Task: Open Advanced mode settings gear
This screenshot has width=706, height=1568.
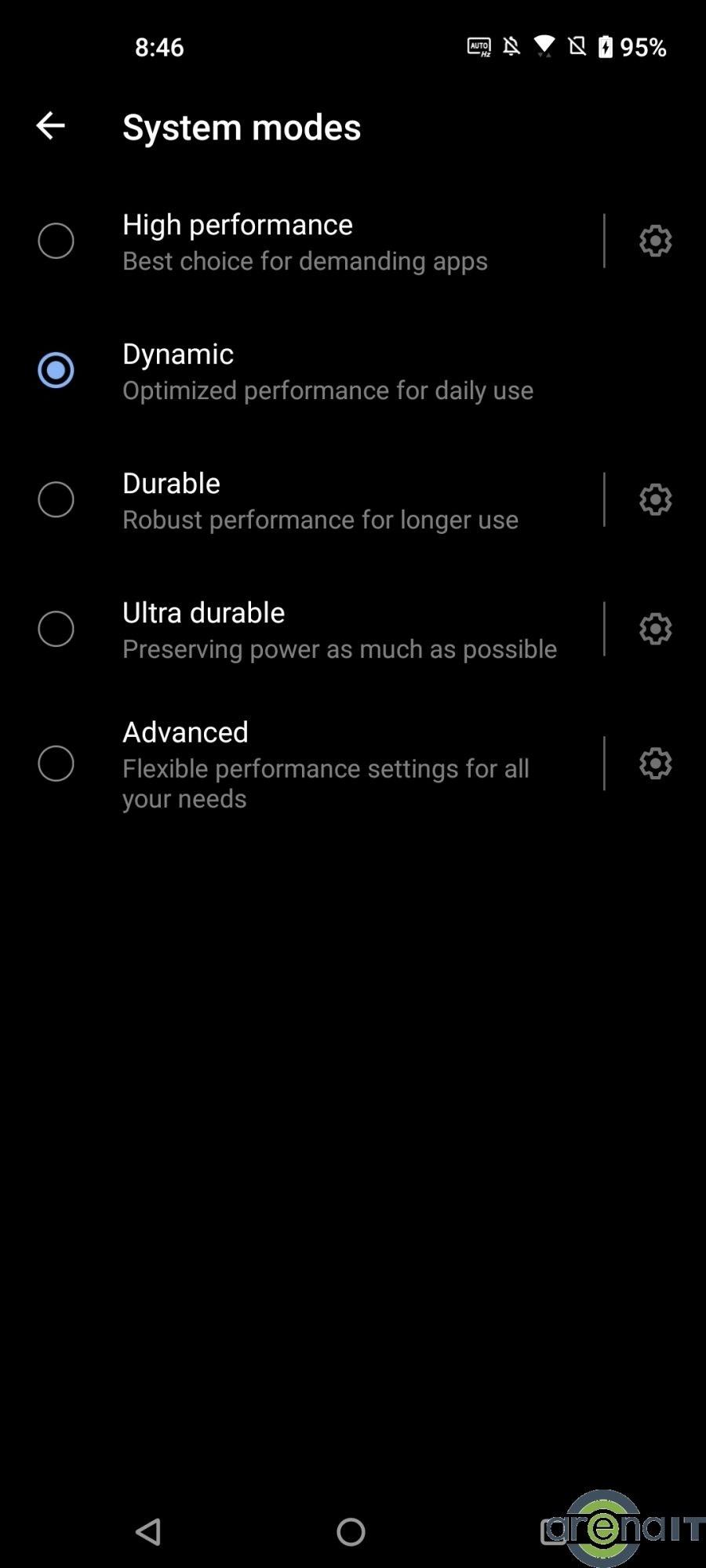Action: 655,764
